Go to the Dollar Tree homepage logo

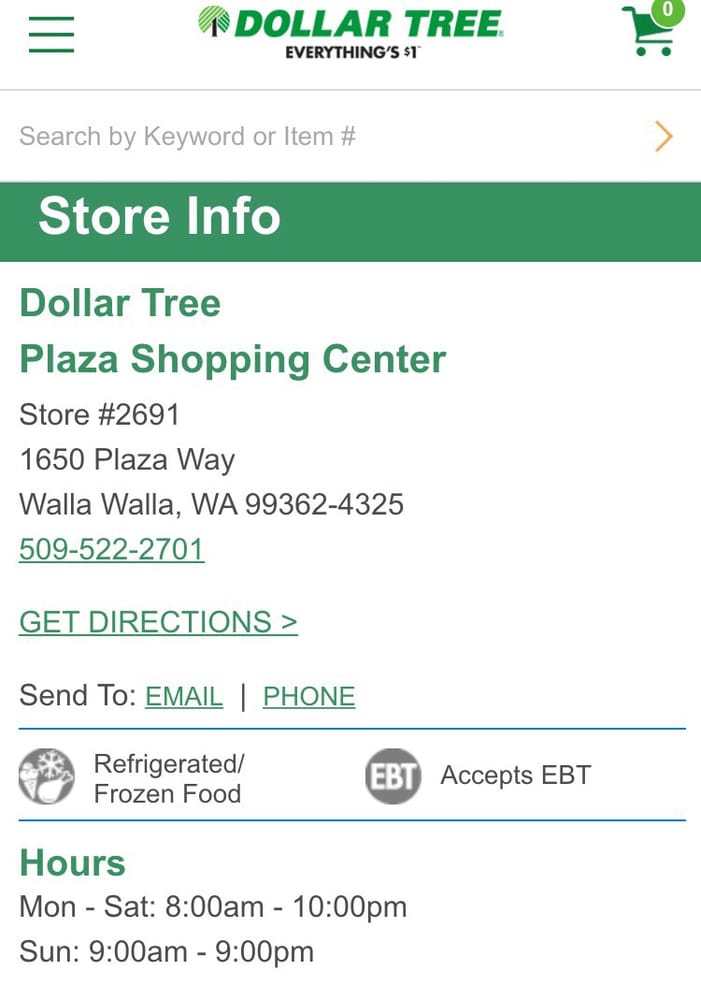pyautogui.click(x=351, y=31)
